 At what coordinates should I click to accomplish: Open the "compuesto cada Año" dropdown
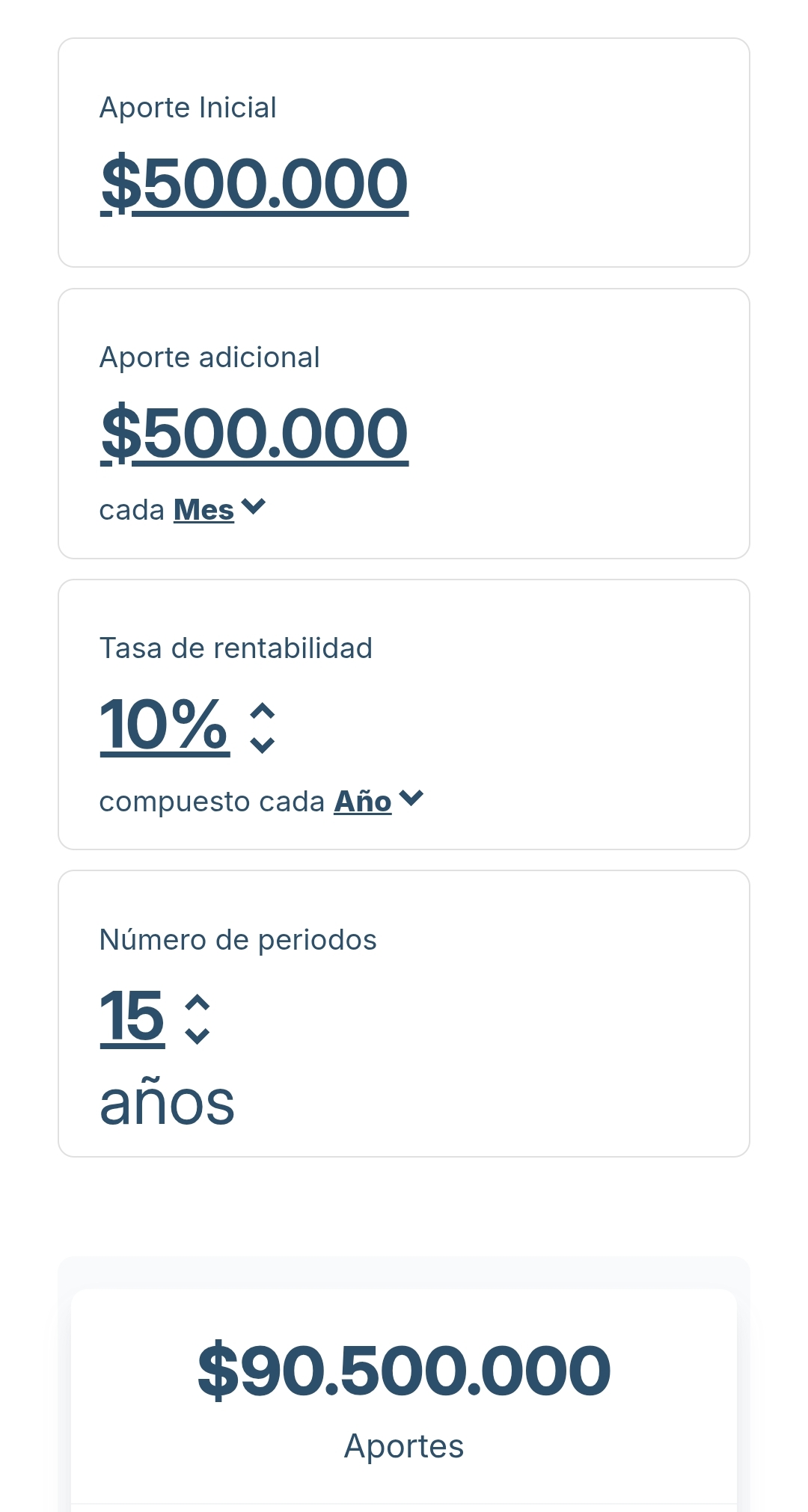tap(378, 801)
